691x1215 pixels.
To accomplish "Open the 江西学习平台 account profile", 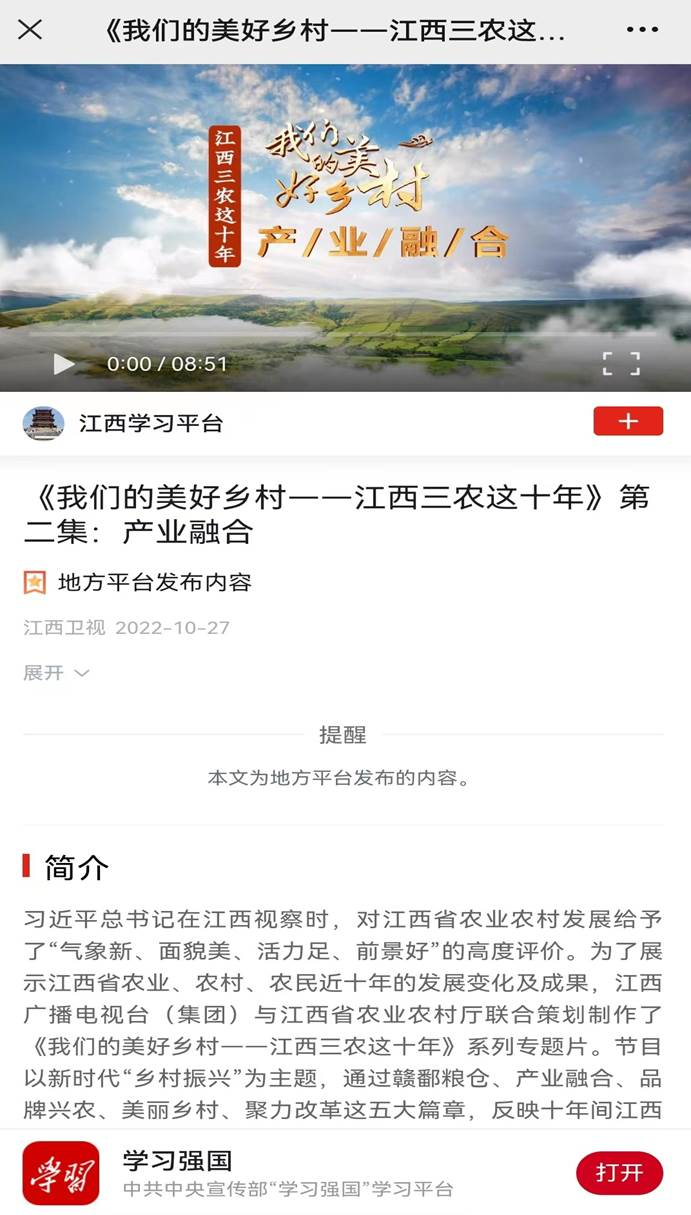I will [x=150, y=423].
